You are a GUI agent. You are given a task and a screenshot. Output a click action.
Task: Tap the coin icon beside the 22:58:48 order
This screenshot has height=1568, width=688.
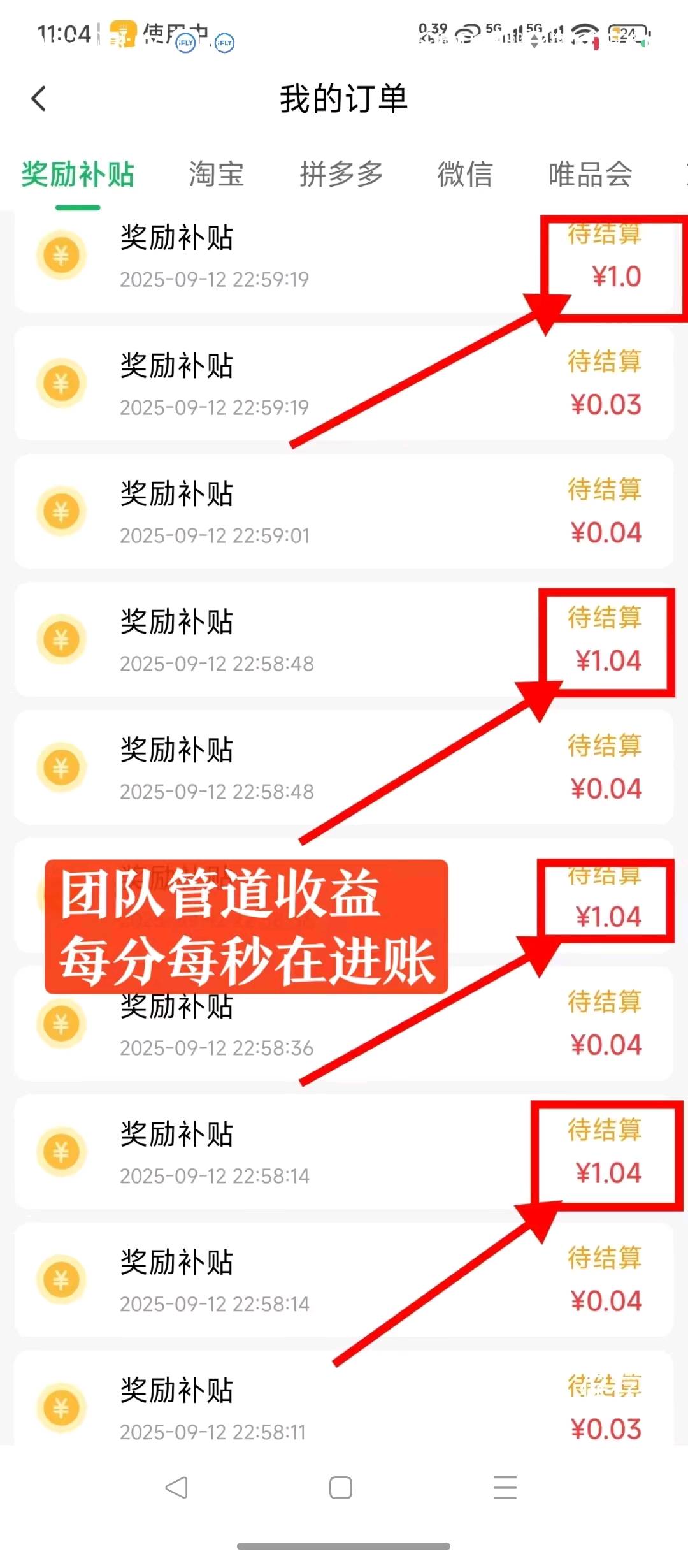(61, 639)
